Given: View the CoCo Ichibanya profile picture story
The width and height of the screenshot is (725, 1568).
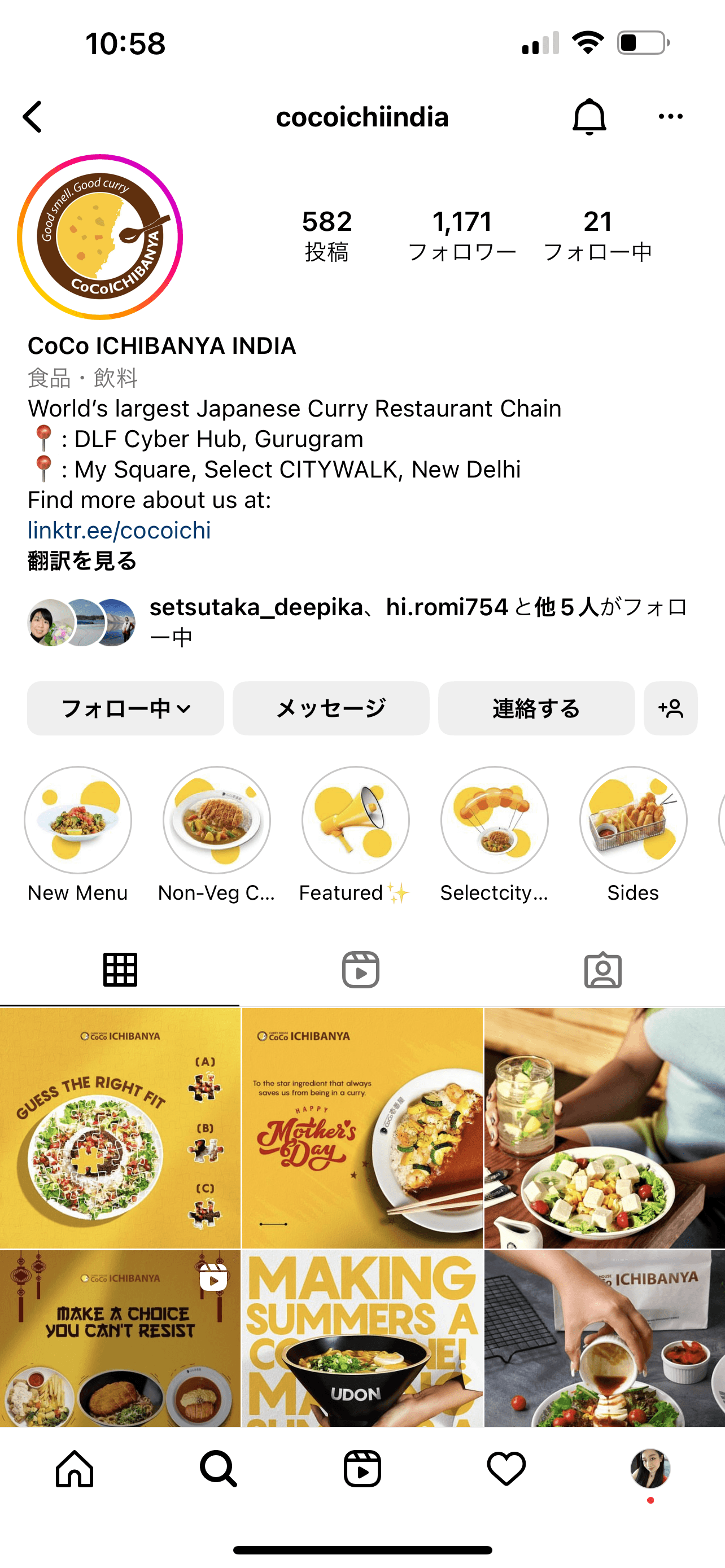Looking at the screenshot, I should point(101,237).
